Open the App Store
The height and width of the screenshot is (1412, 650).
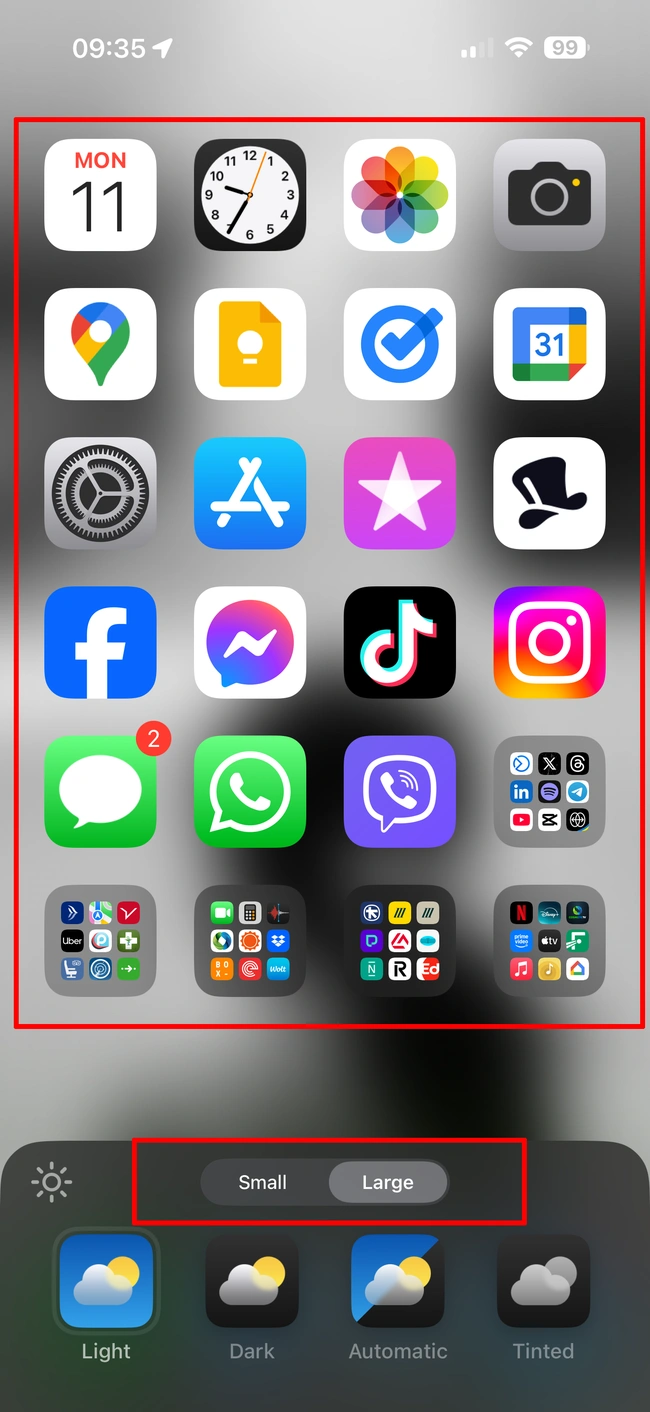(250, 493)
